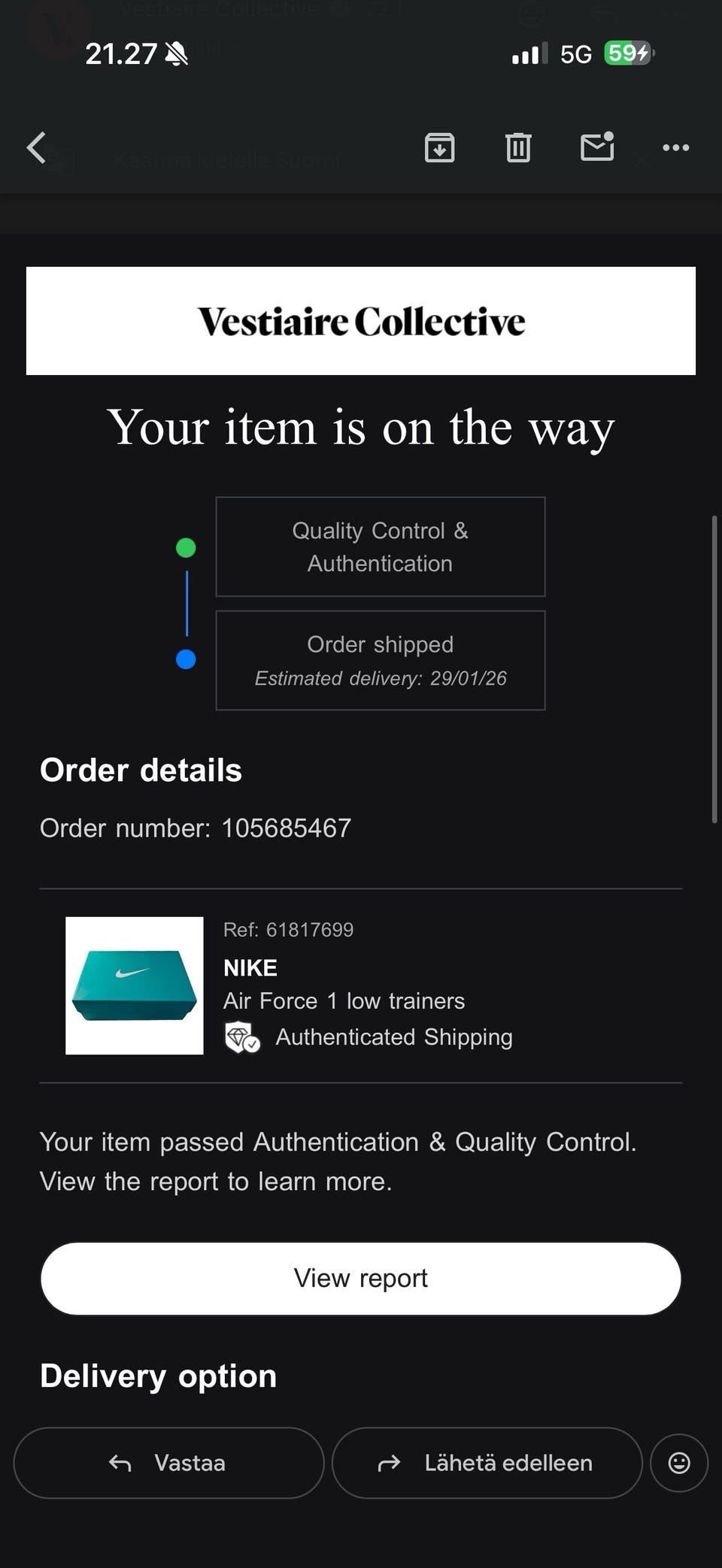Add an emoji reaction
Screen dimensions: 722x1568
point(679,1463)
